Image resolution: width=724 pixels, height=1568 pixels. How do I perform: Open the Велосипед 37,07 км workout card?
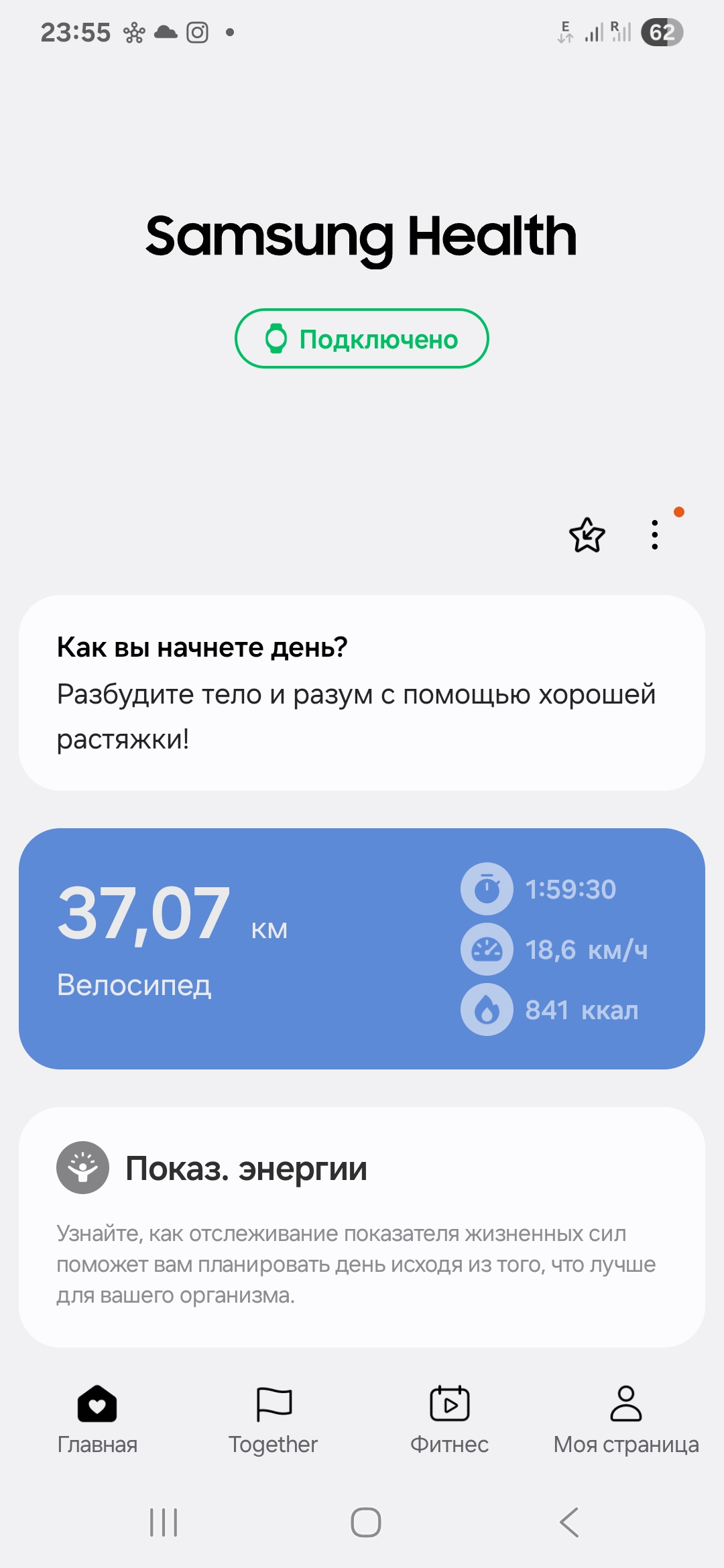click(362, 949)
